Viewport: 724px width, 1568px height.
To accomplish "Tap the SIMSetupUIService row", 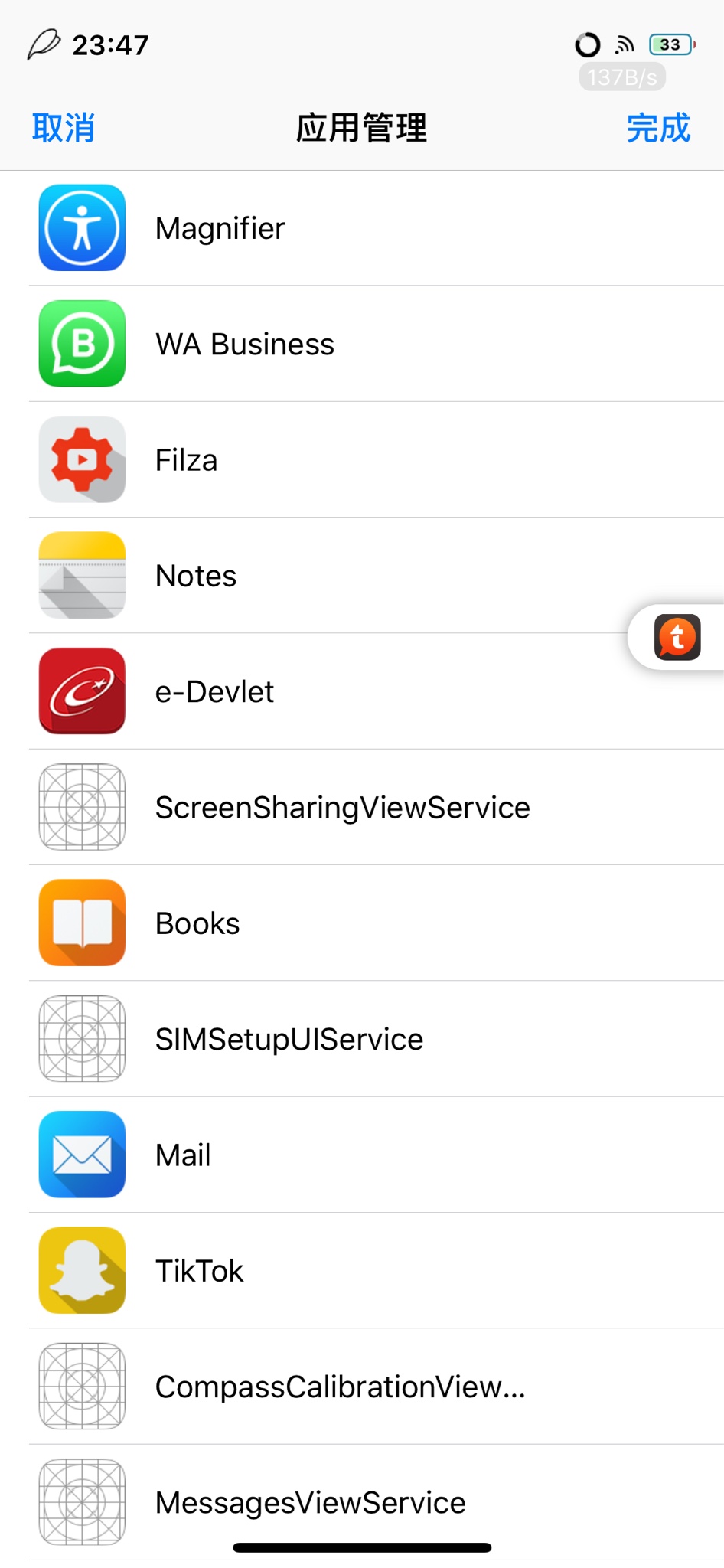I will click(x=362, y=1039).
